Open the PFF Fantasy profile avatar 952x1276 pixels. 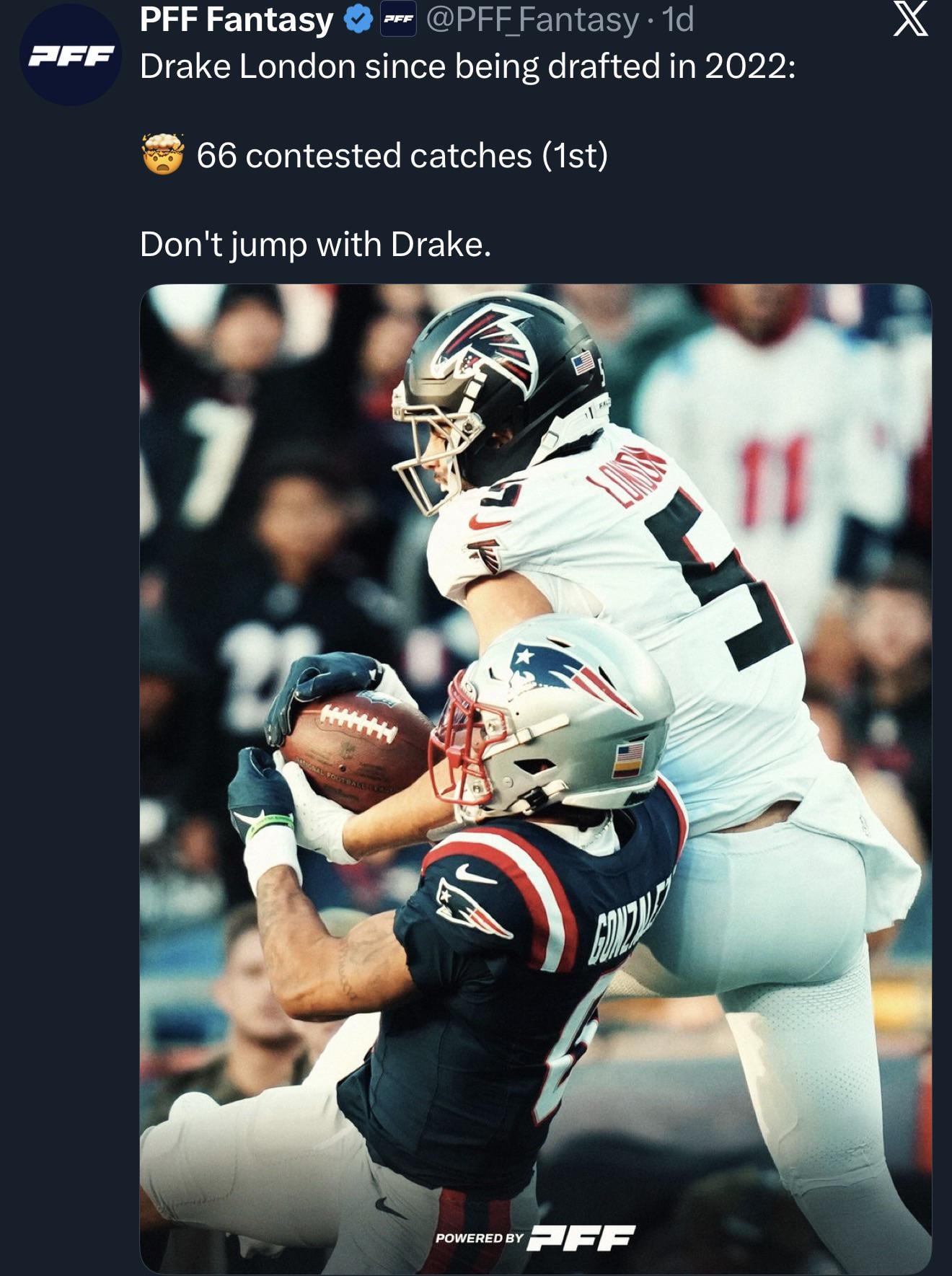(70, 56)
